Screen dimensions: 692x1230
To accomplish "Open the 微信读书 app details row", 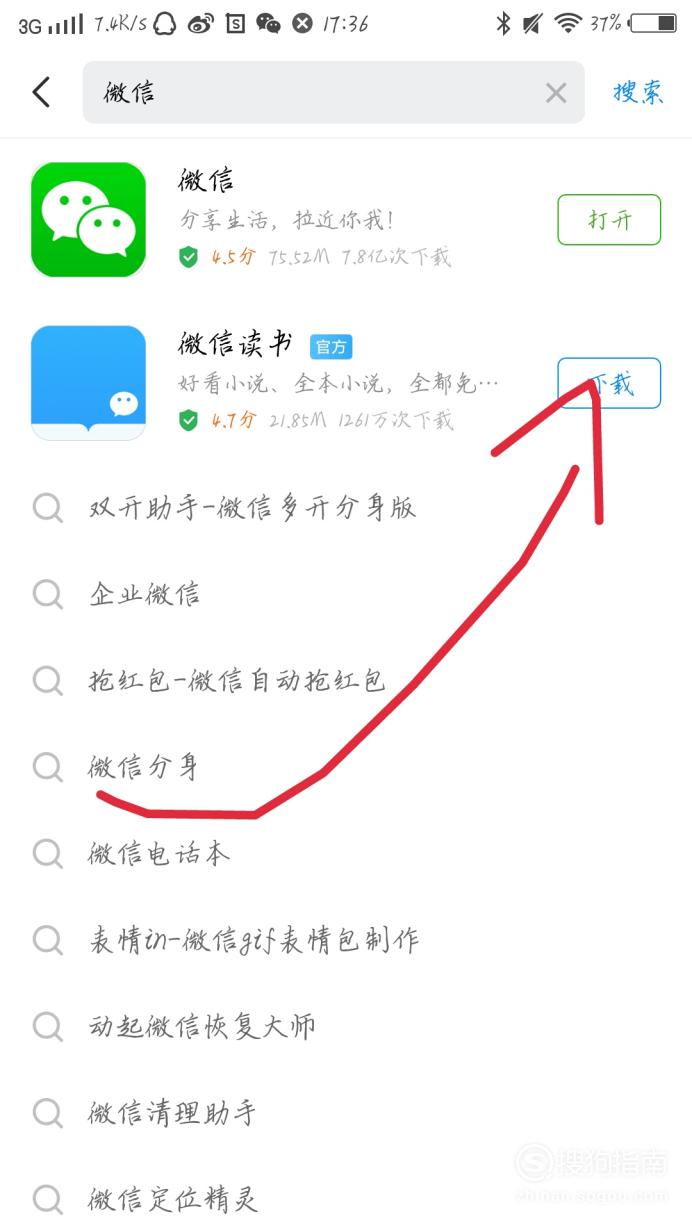I will tap(346, 383).
